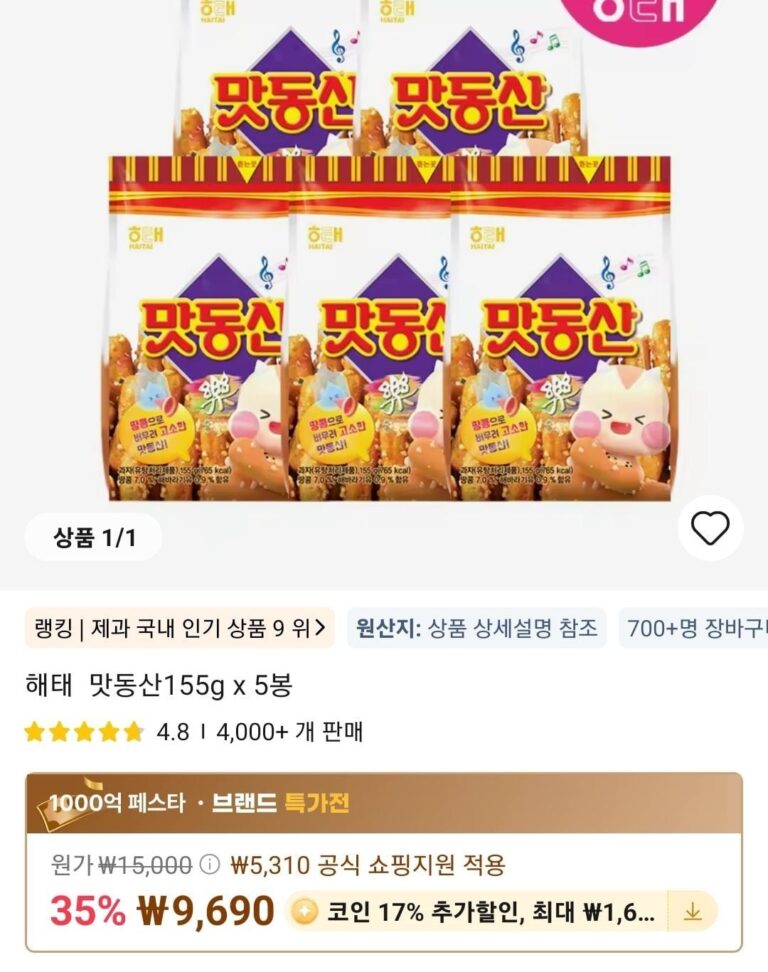Screen dimensions: 768x972
Task: Open the 700+명 장바구니 chip
Action: pos(695,628)
